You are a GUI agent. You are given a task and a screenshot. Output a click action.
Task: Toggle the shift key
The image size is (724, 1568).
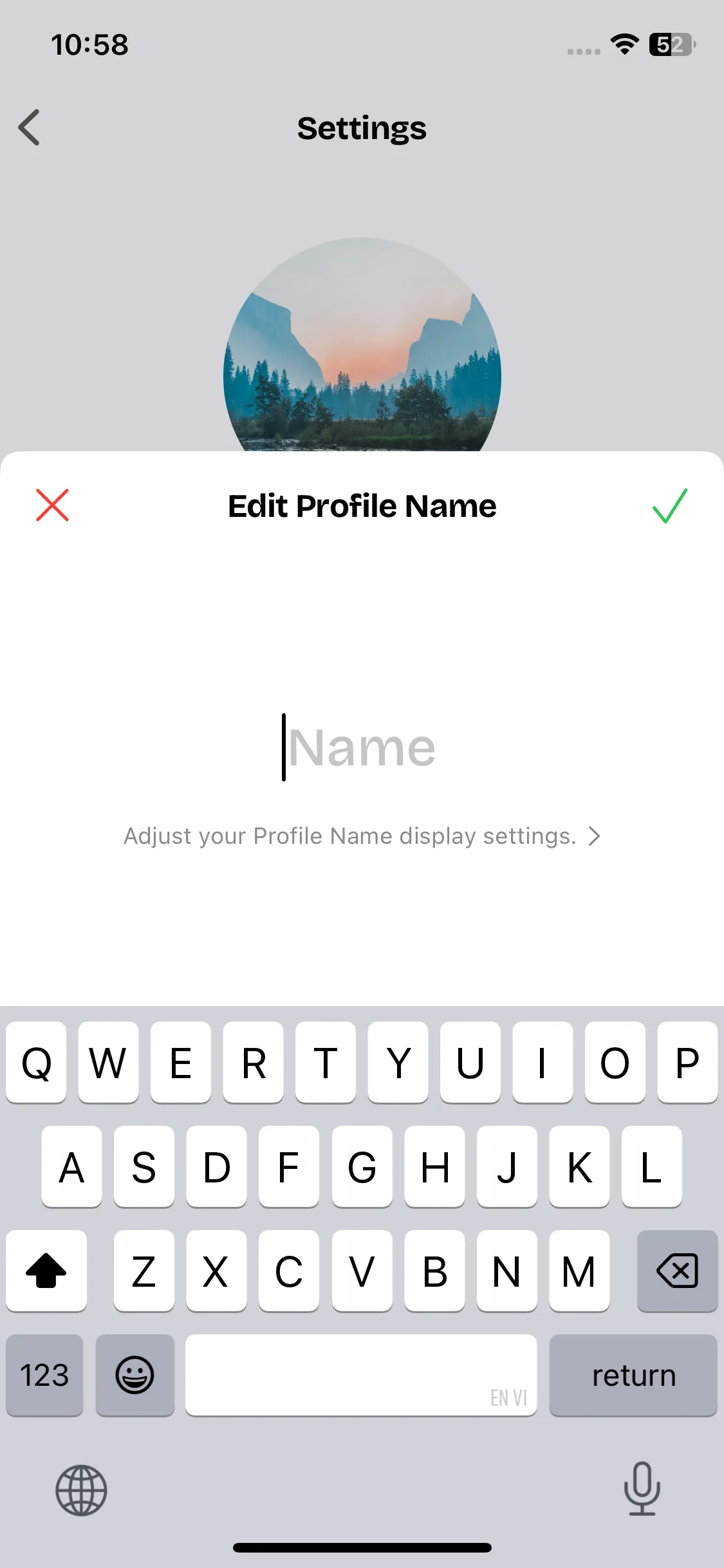(x=46, y=1271)
